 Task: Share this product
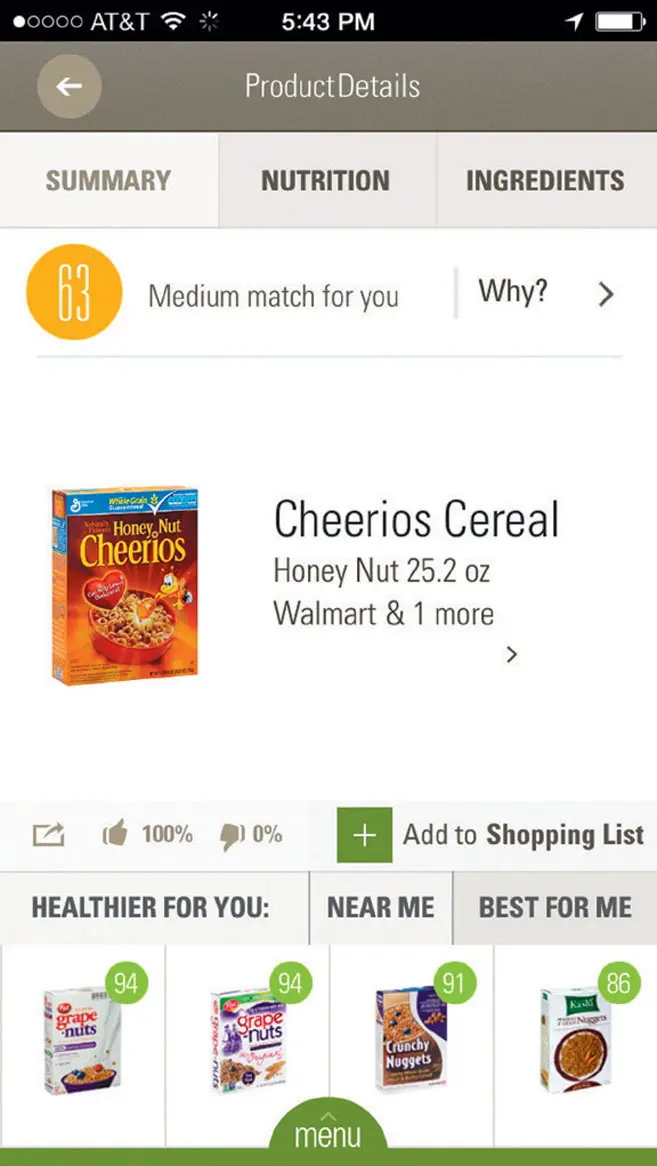pos(48,834)
